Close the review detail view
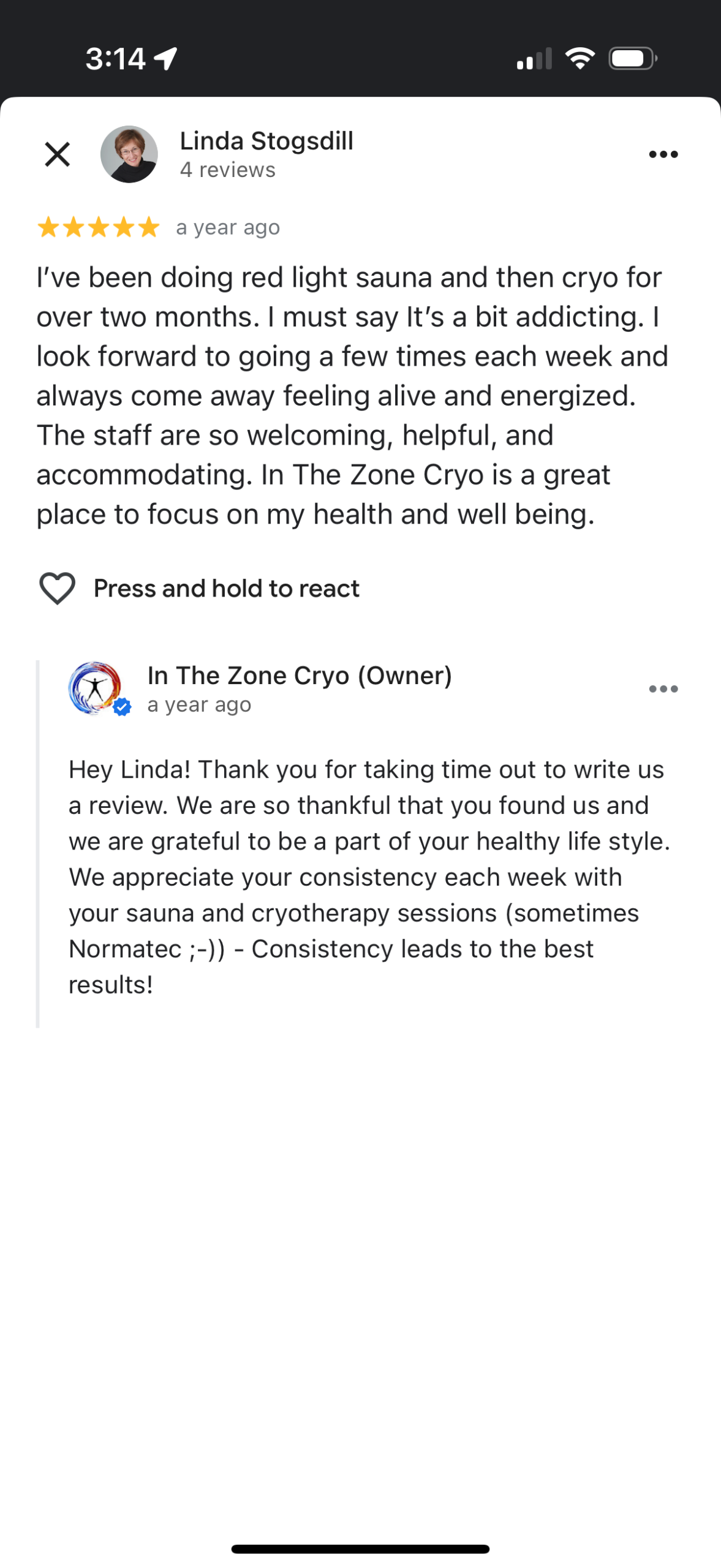 [x=58, y=154]
